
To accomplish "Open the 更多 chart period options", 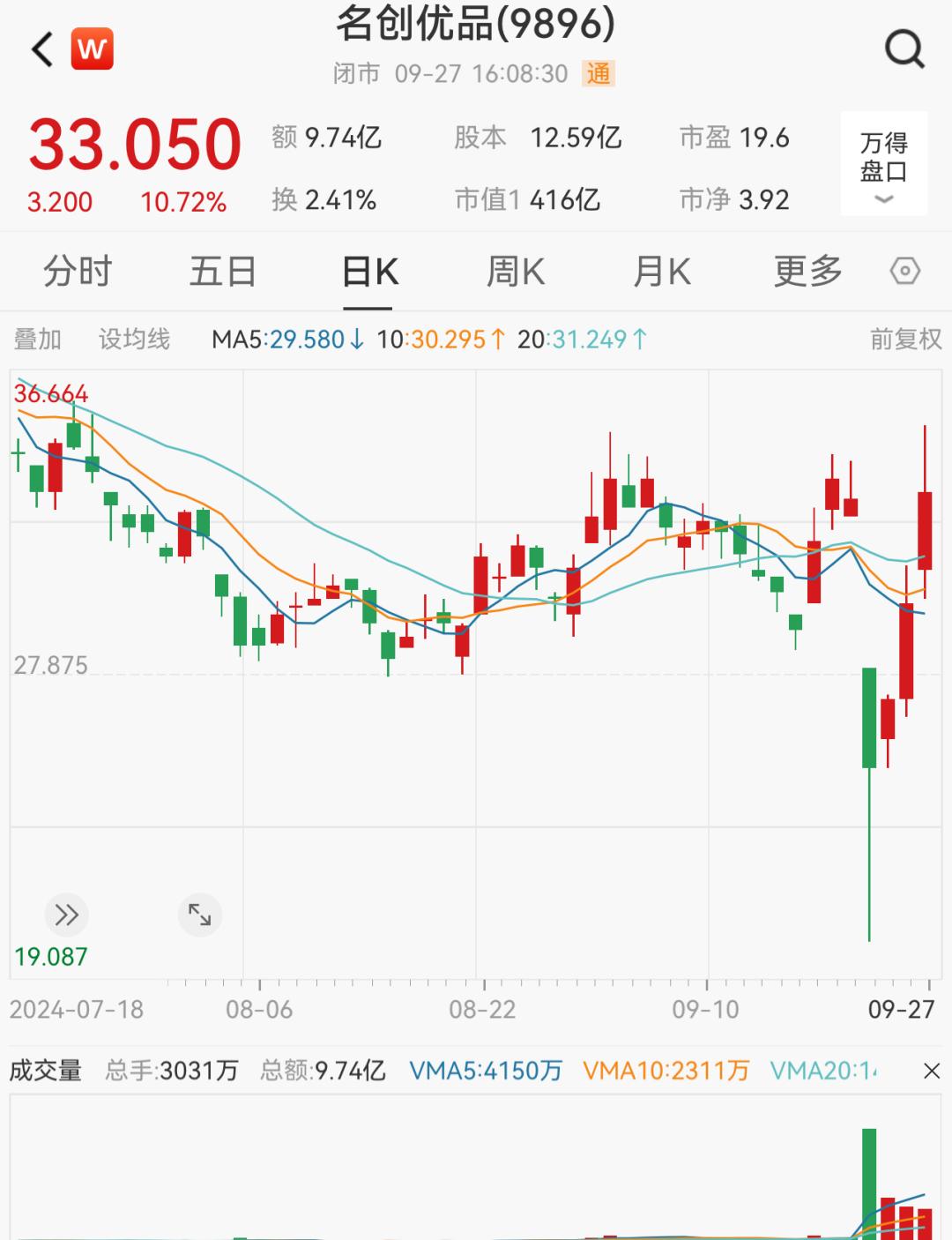I will pos(807,271).
